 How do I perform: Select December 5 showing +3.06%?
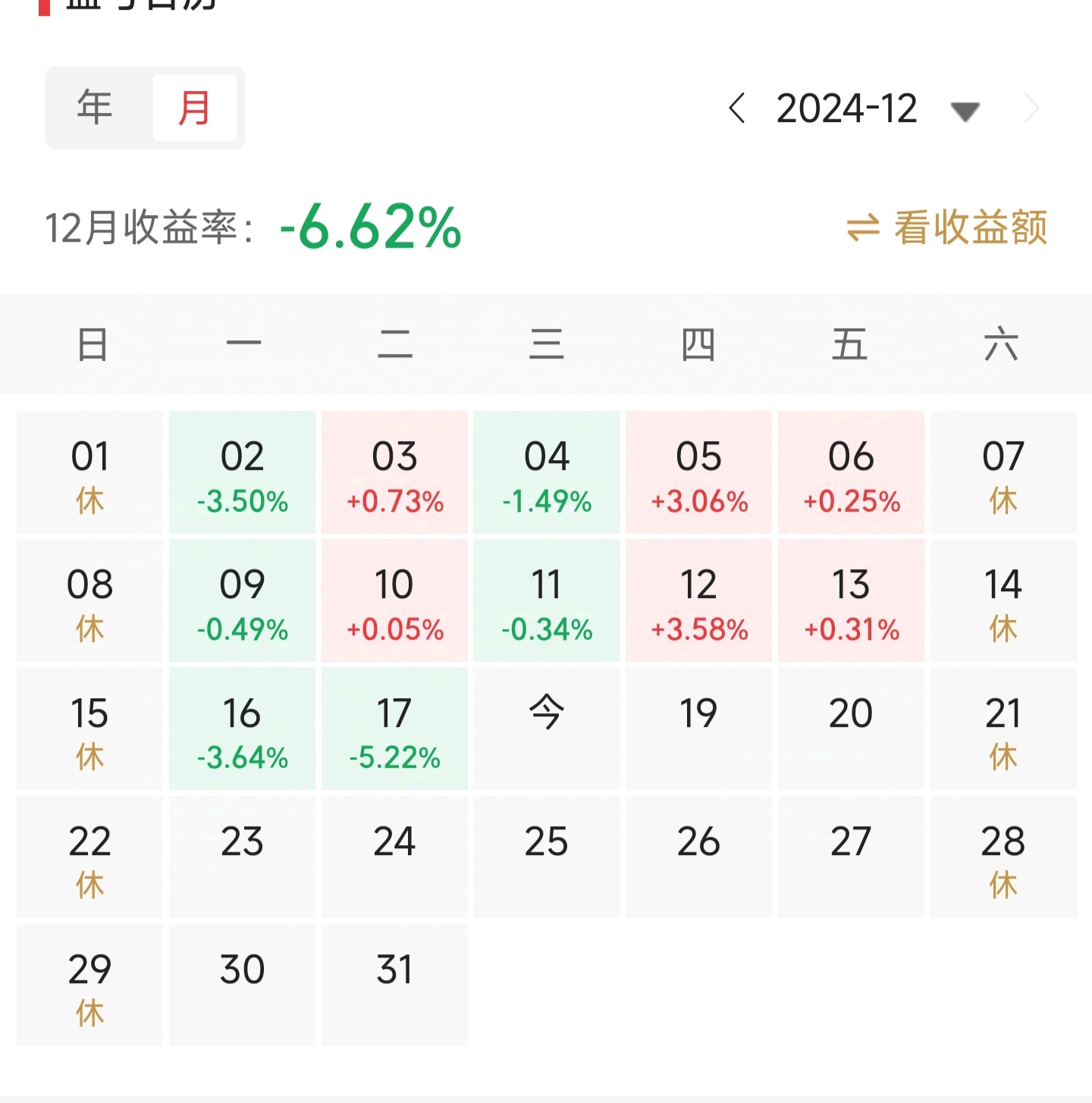[698, 472]
